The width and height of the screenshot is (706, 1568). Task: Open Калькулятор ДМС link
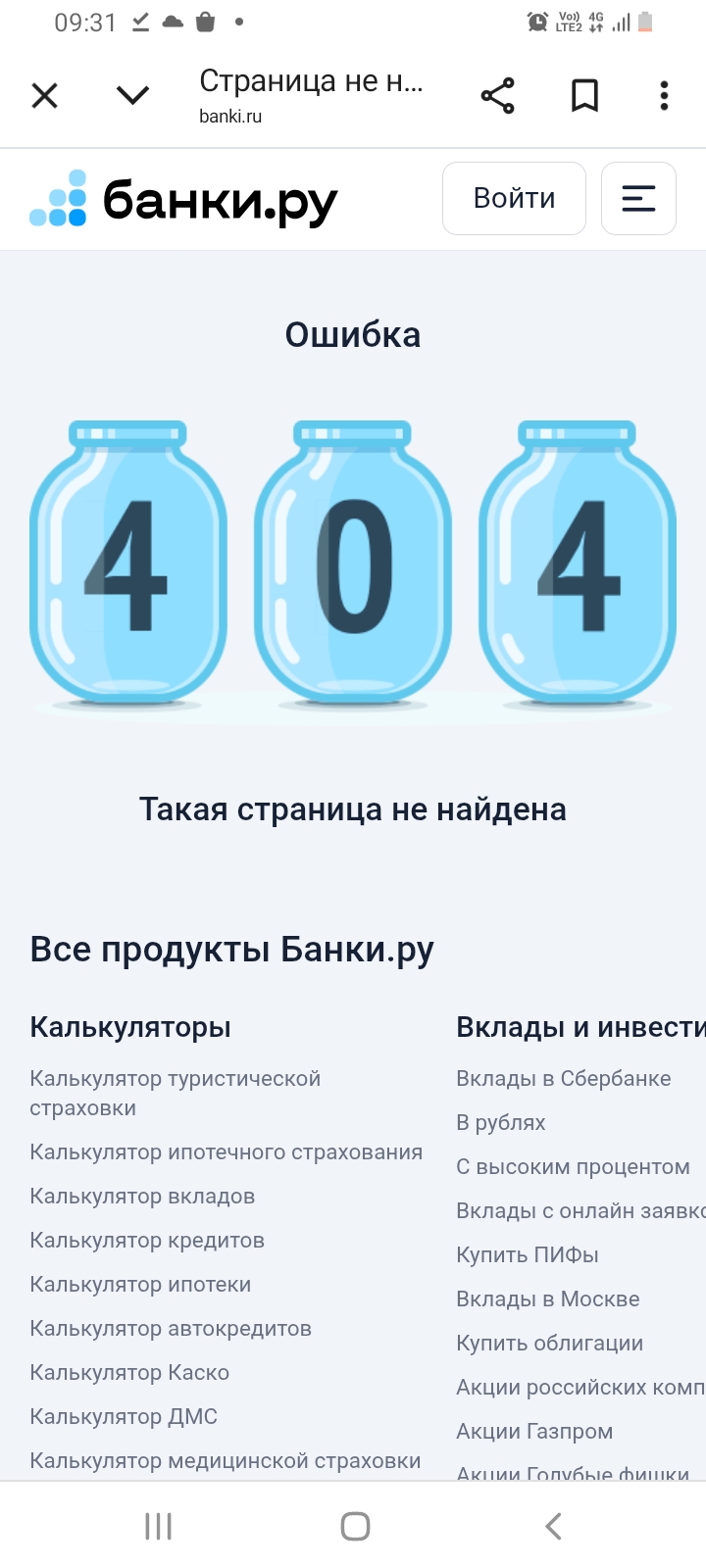pyautogui.click(x=124, y=1417)
